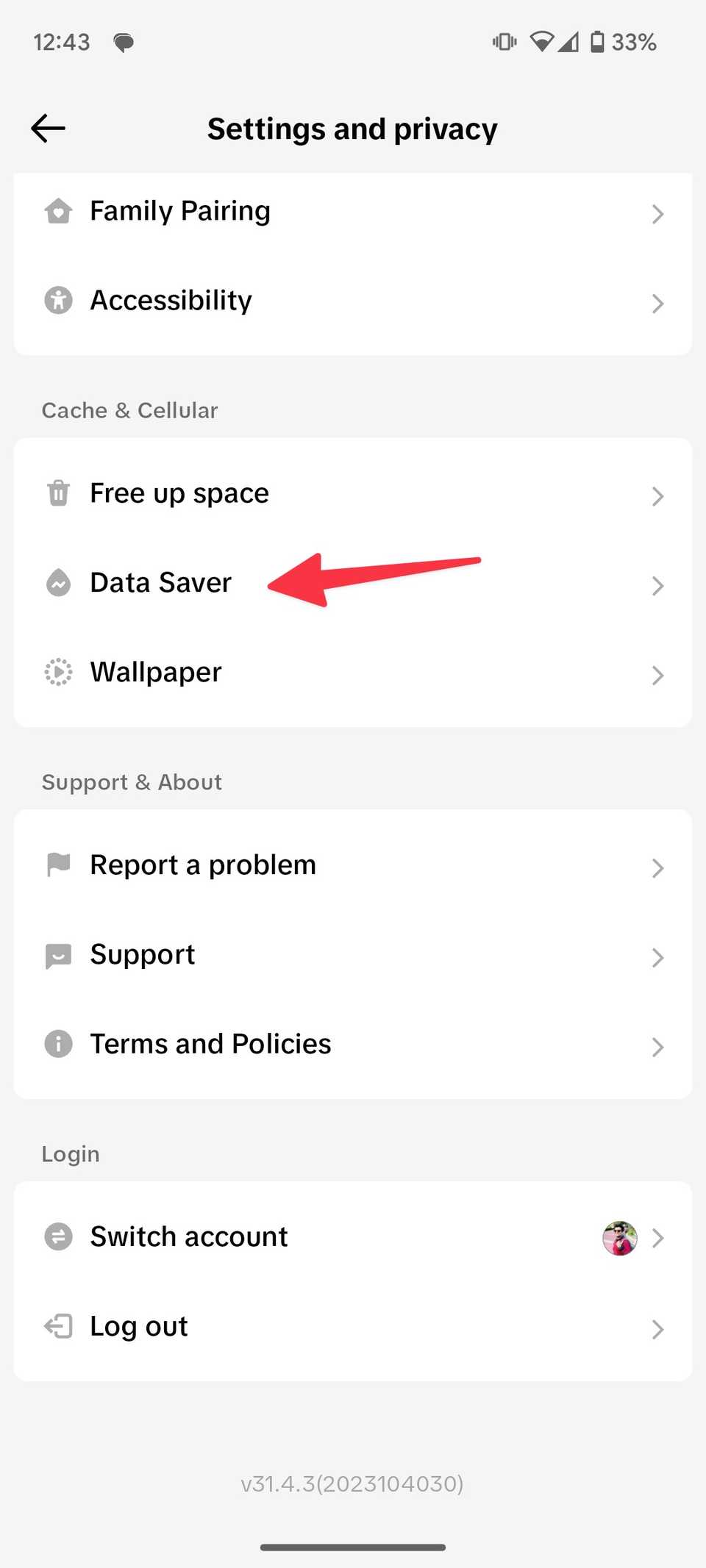Expand the Data Saver row chevron
This screenshot has height=1568, width=706.
point(658,586)
